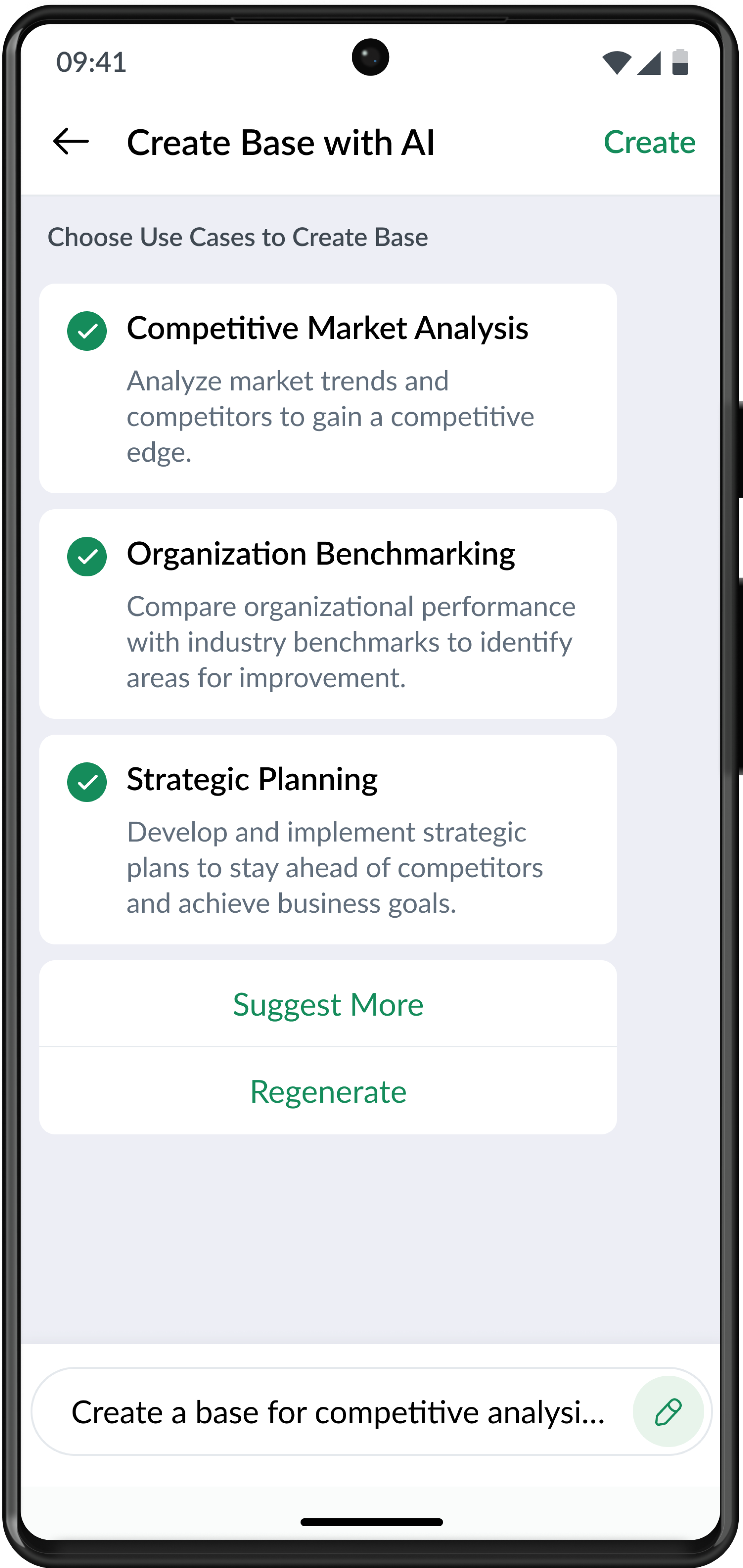Regenerate the suggested use cases
The image size is (743, 1568).
(x=328, y=1091)
